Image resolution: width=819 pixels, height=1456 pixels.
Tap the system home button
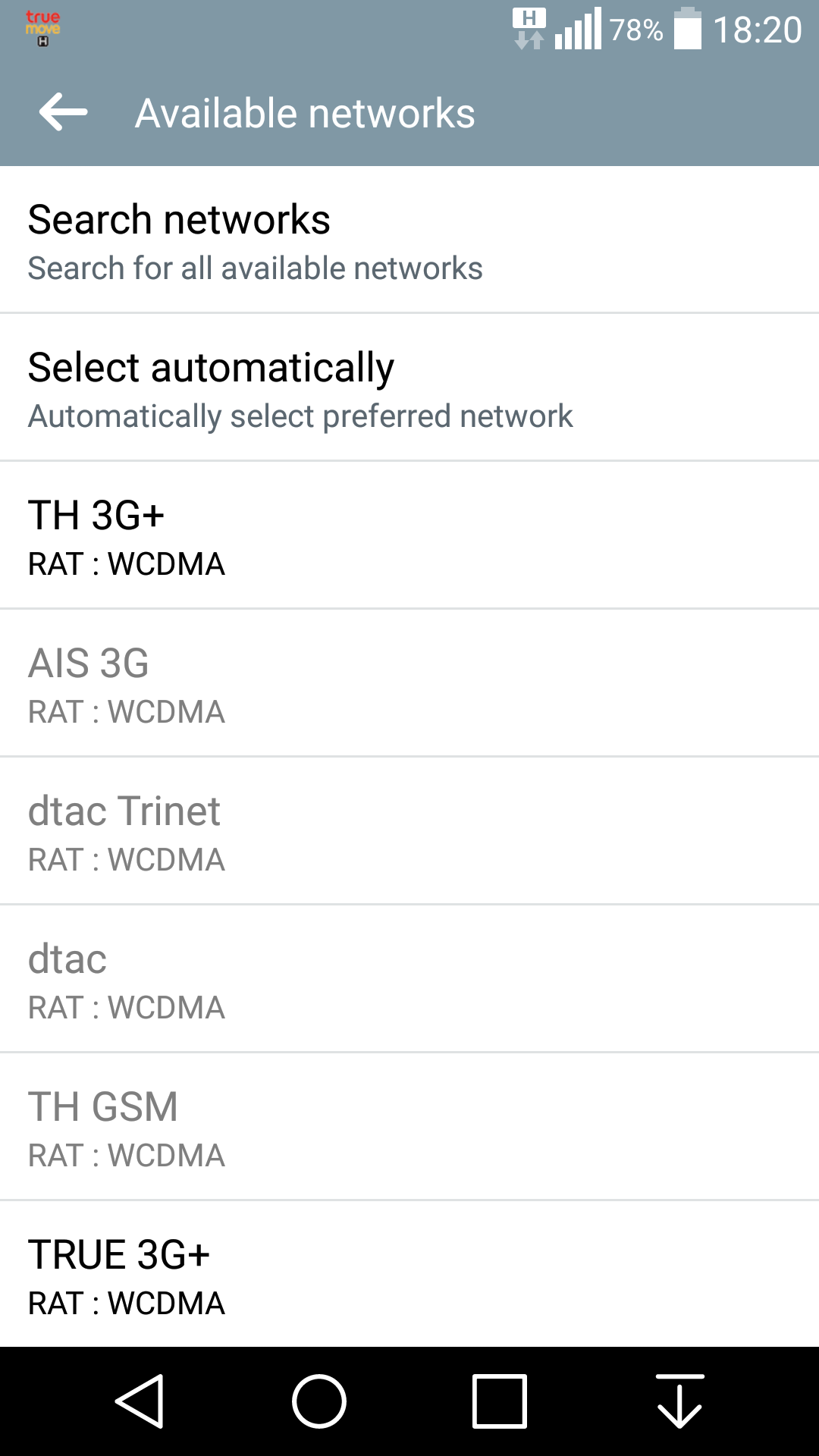tap(319, 1401)
